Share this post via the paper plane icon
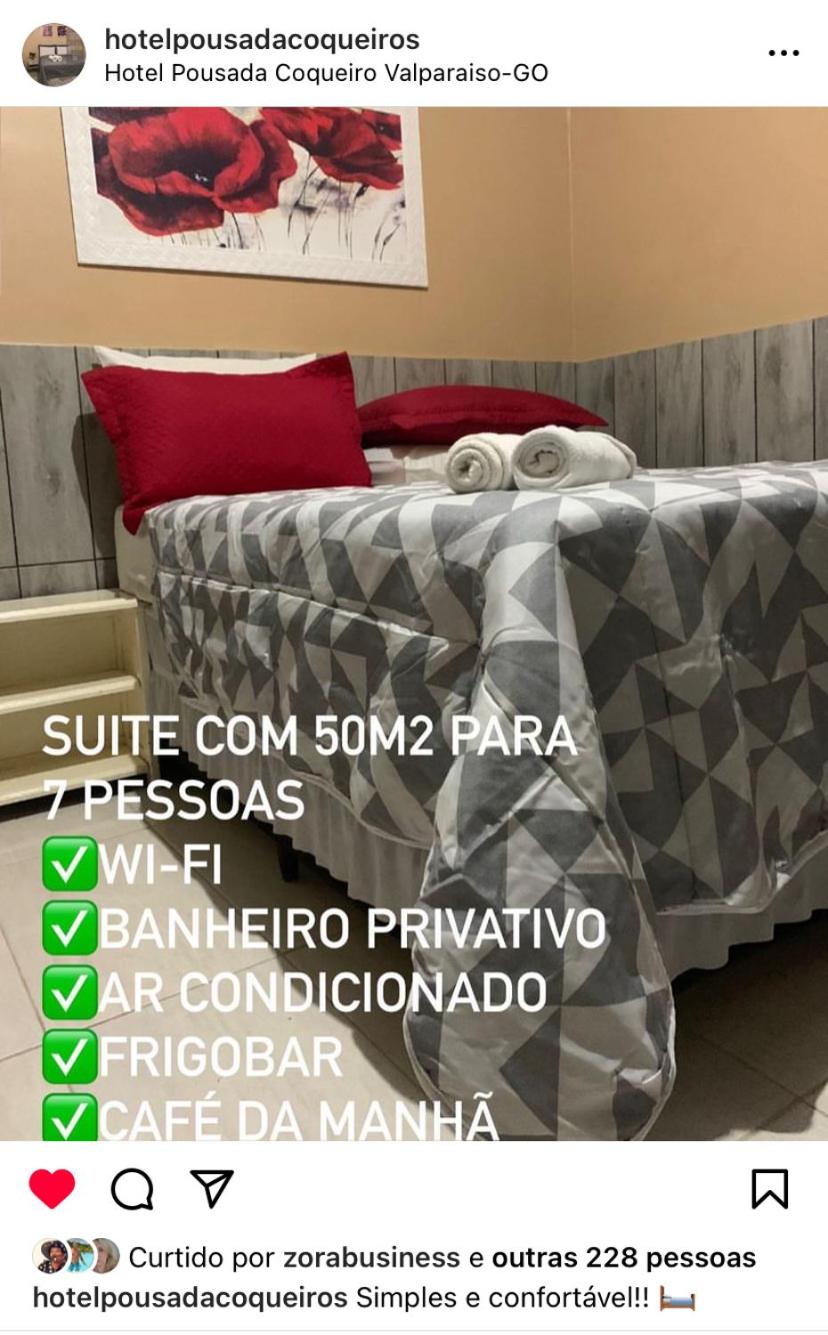 click(x=212, y=1189)
